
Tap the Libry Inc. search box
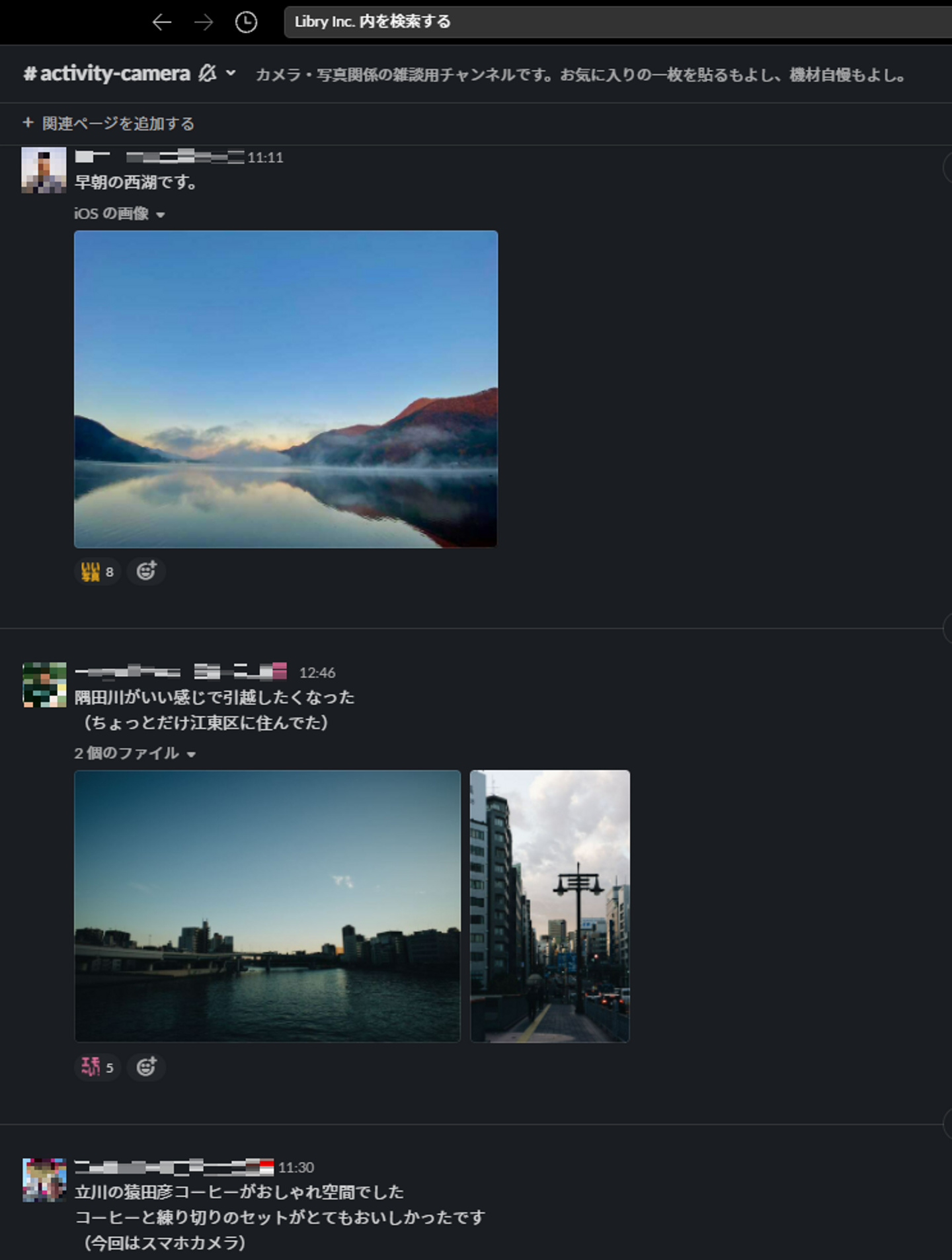tap(595, 22)
